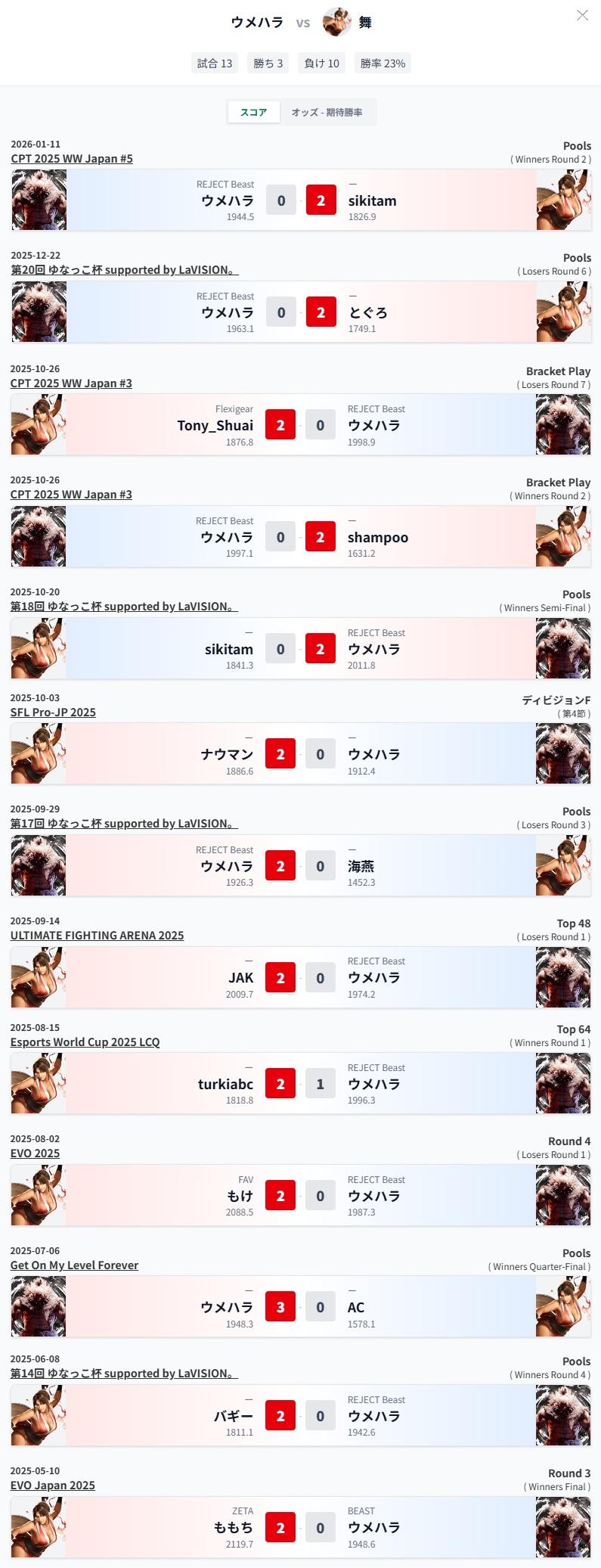Screen dimensions: 601x1568
Task: Open the ウメハラ vs とぐろ match card
Action: pos(301,312)
